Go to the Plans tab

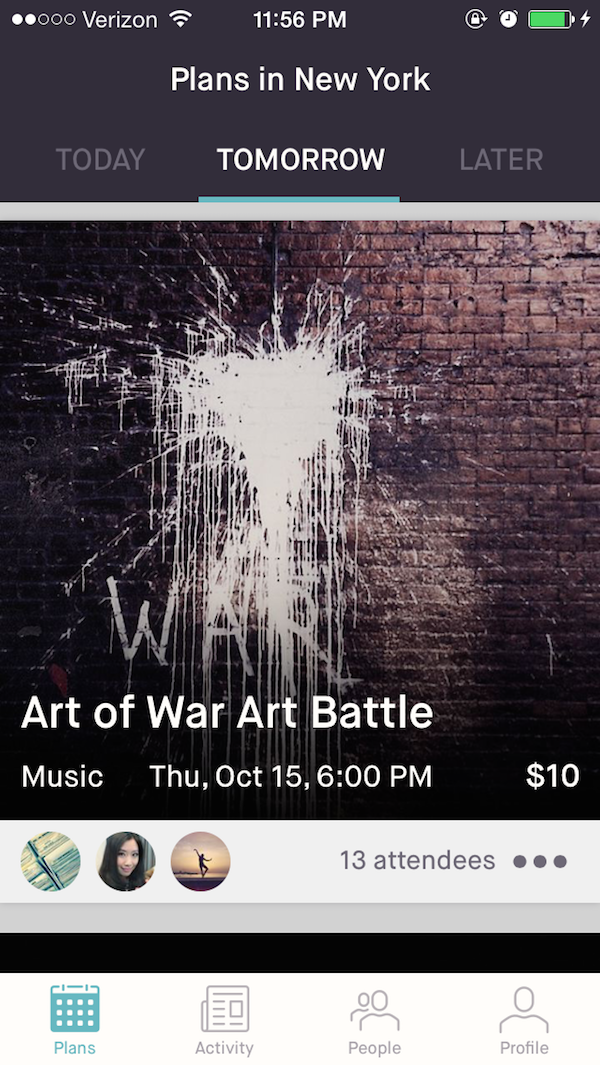coord(75,1019)
